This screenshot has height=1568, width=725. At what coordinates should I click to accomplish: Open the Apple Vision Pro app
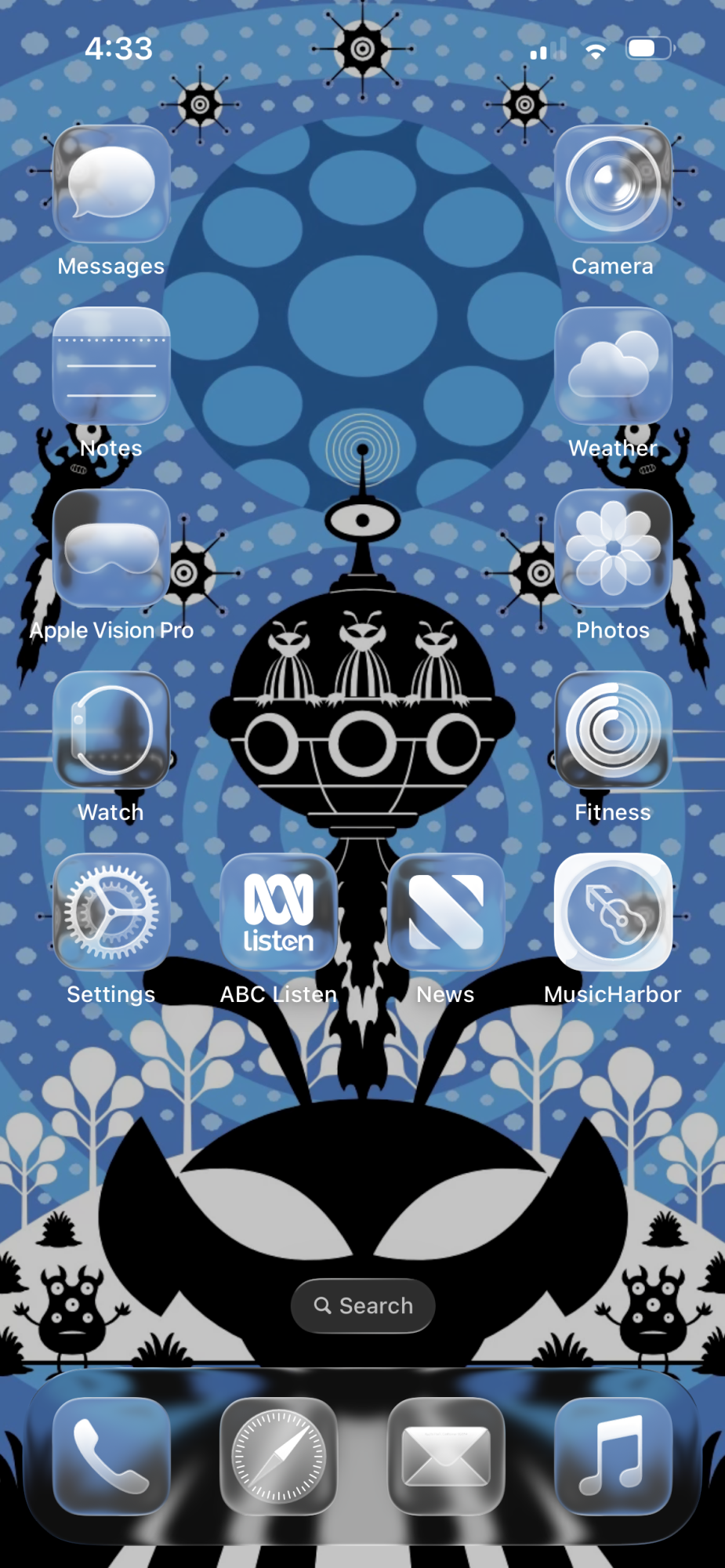point(111,548)
